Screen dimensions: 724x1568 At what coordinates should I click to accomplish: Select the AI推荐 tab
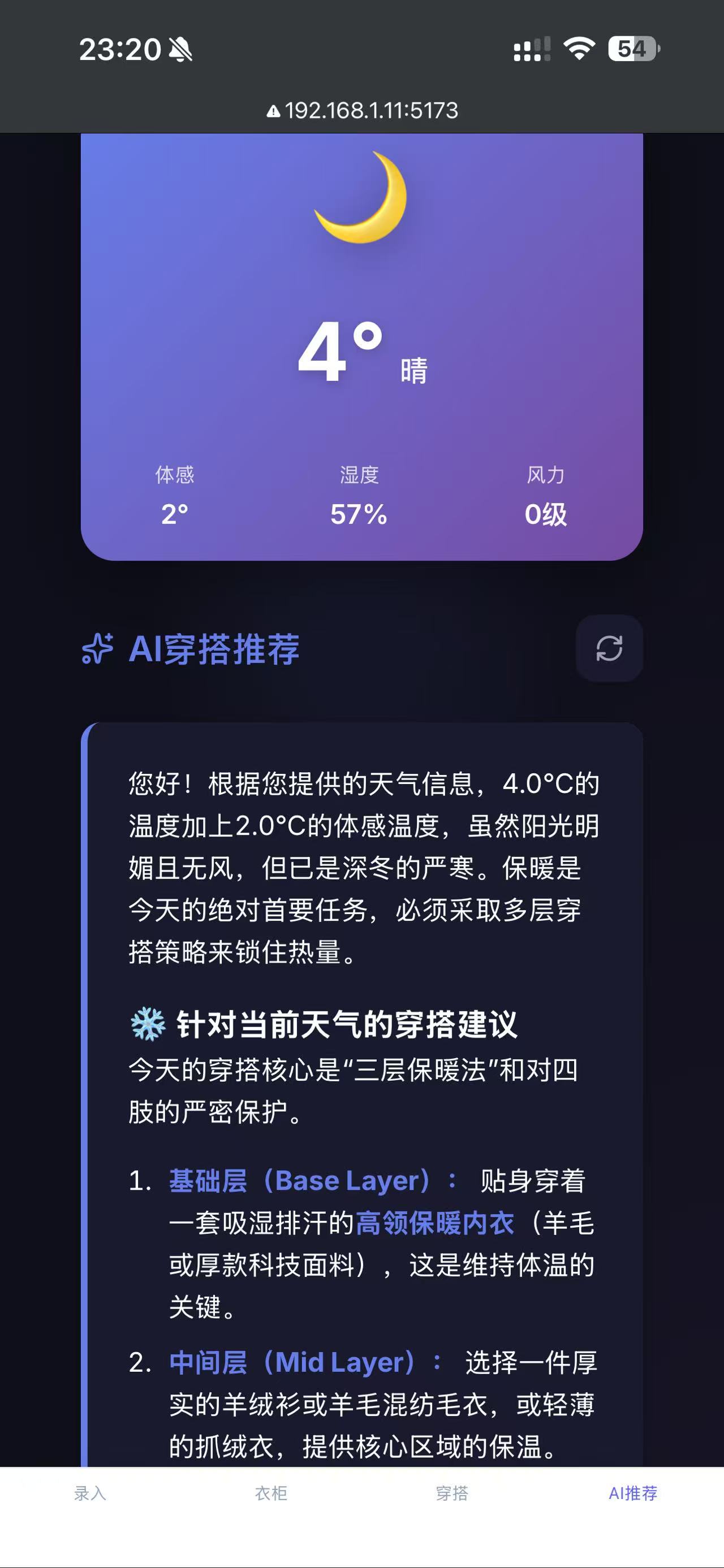click(633, 1493)
